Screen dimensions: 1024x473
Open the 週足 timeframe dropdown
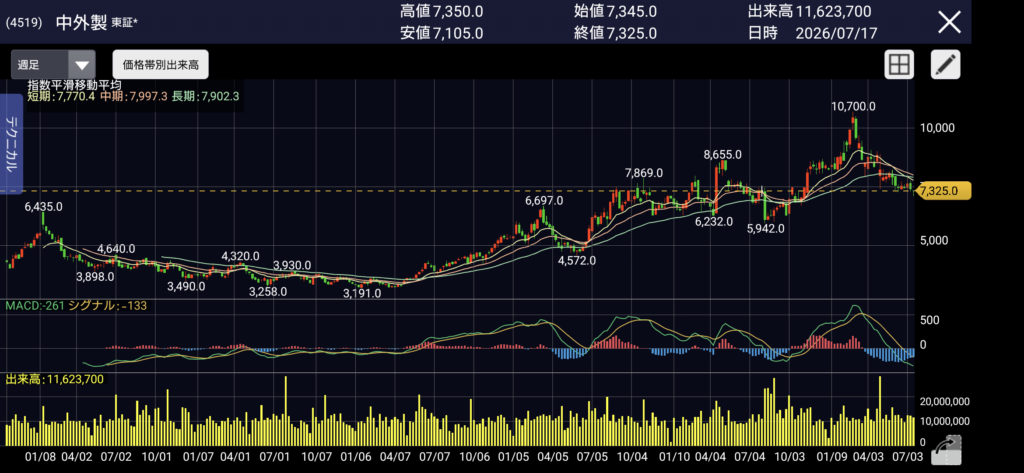54,65
